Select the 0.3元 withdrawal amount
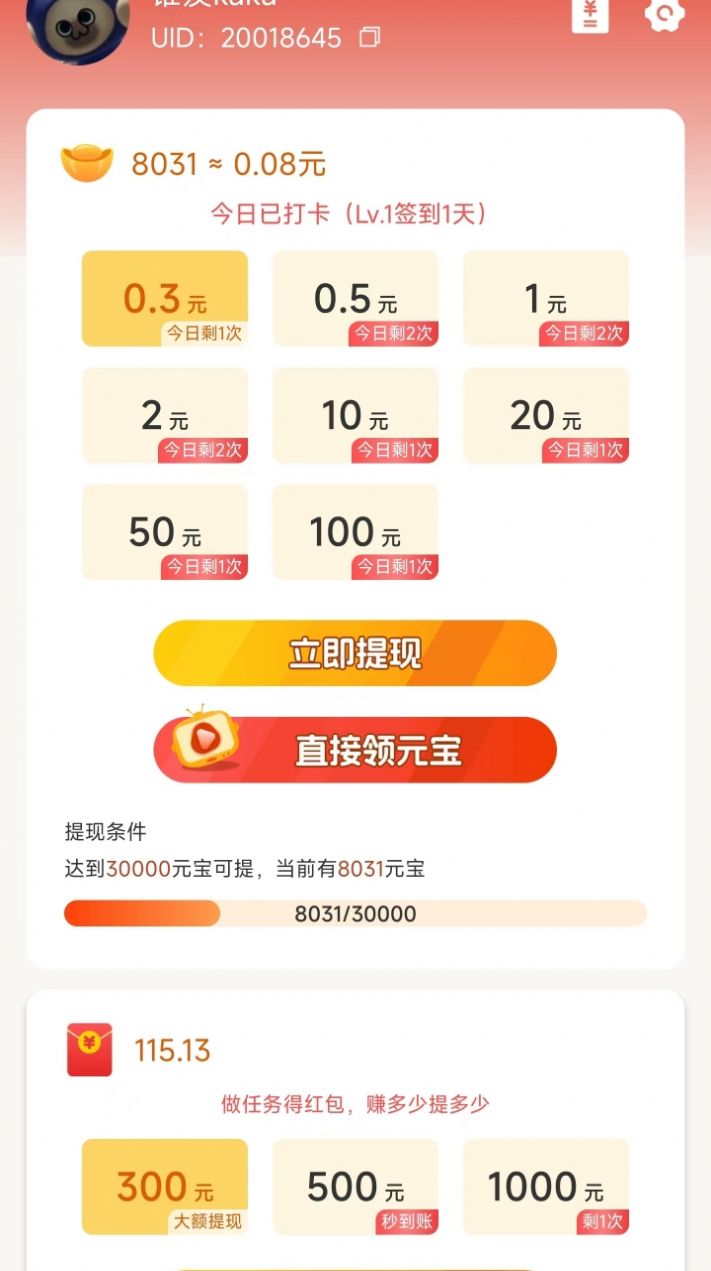 165,298
